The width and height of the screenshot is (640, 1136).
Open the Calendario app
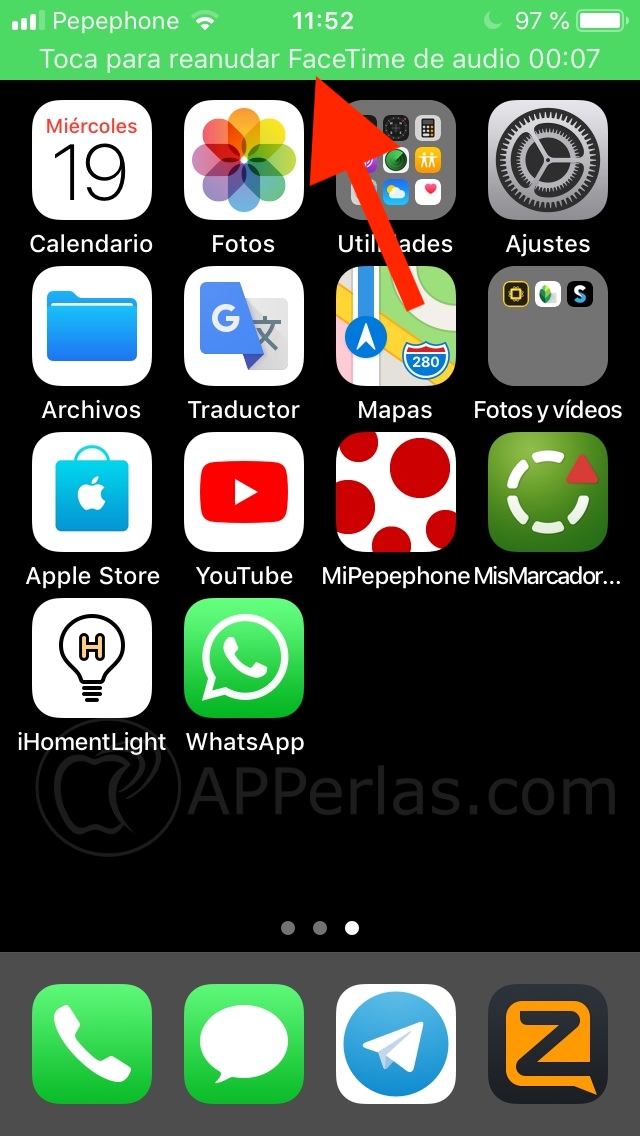(x=92, y=160)
